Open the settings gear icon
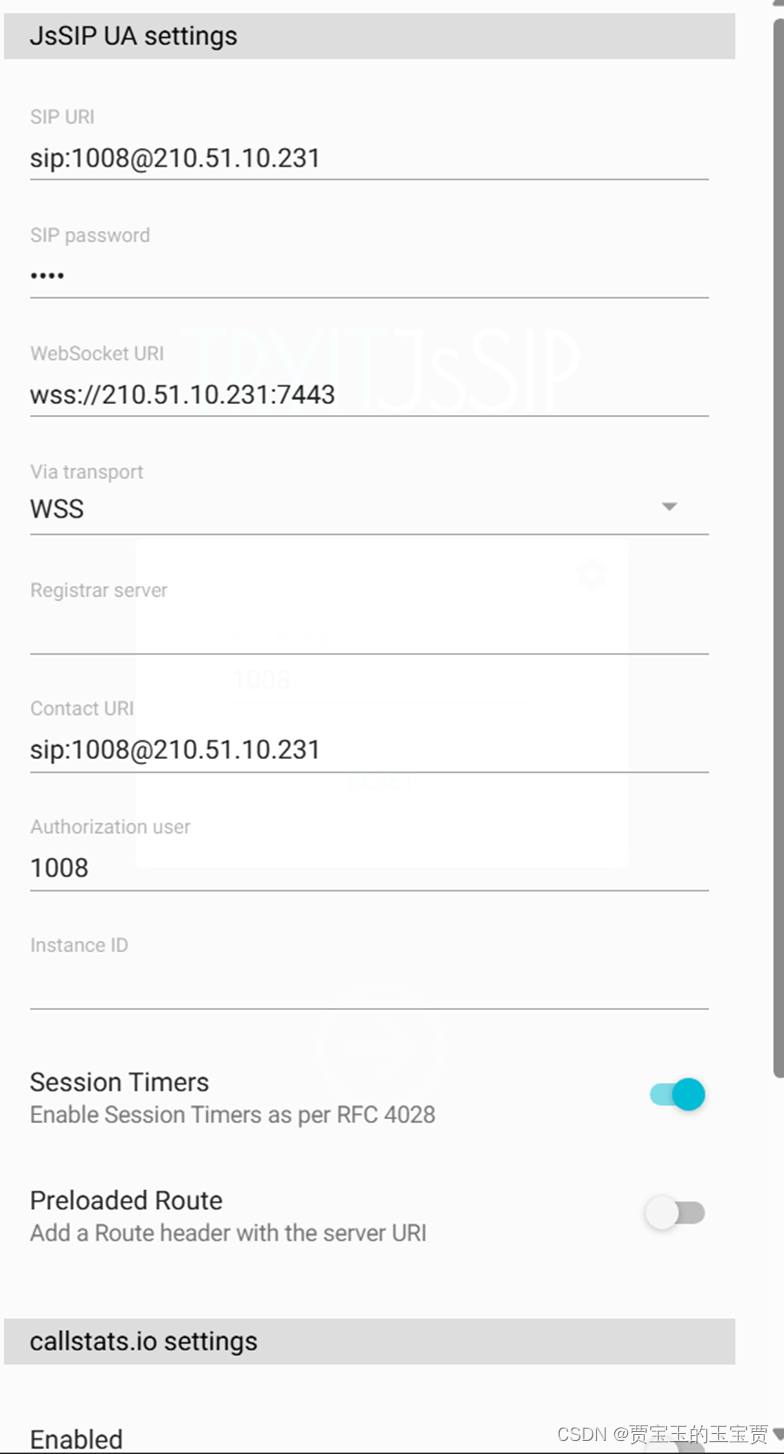784x1454 pixels. (x=592, y=575)
